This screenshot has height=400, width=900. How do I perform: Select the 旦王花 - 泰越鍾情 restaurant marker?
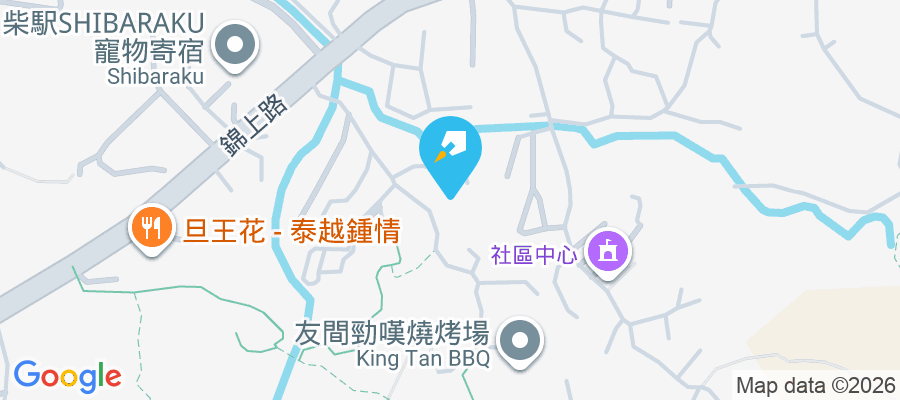coord(151,231)
